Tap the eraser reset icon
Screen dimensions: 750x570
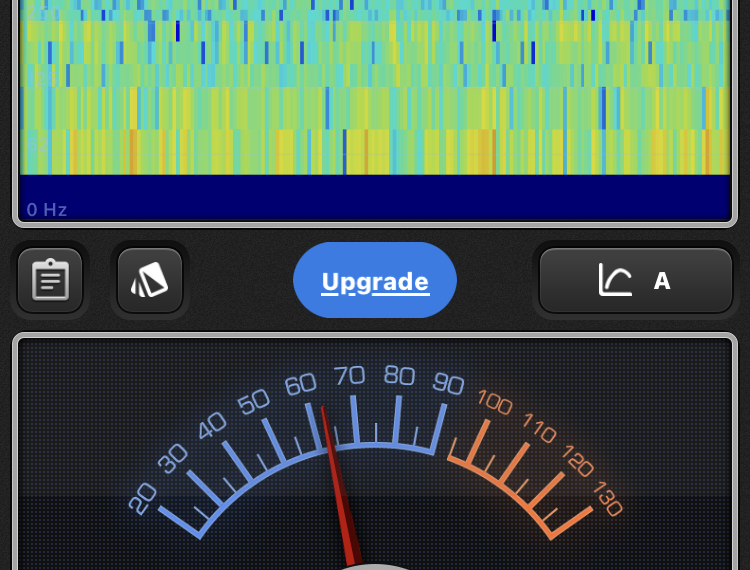tap(150, 281)
